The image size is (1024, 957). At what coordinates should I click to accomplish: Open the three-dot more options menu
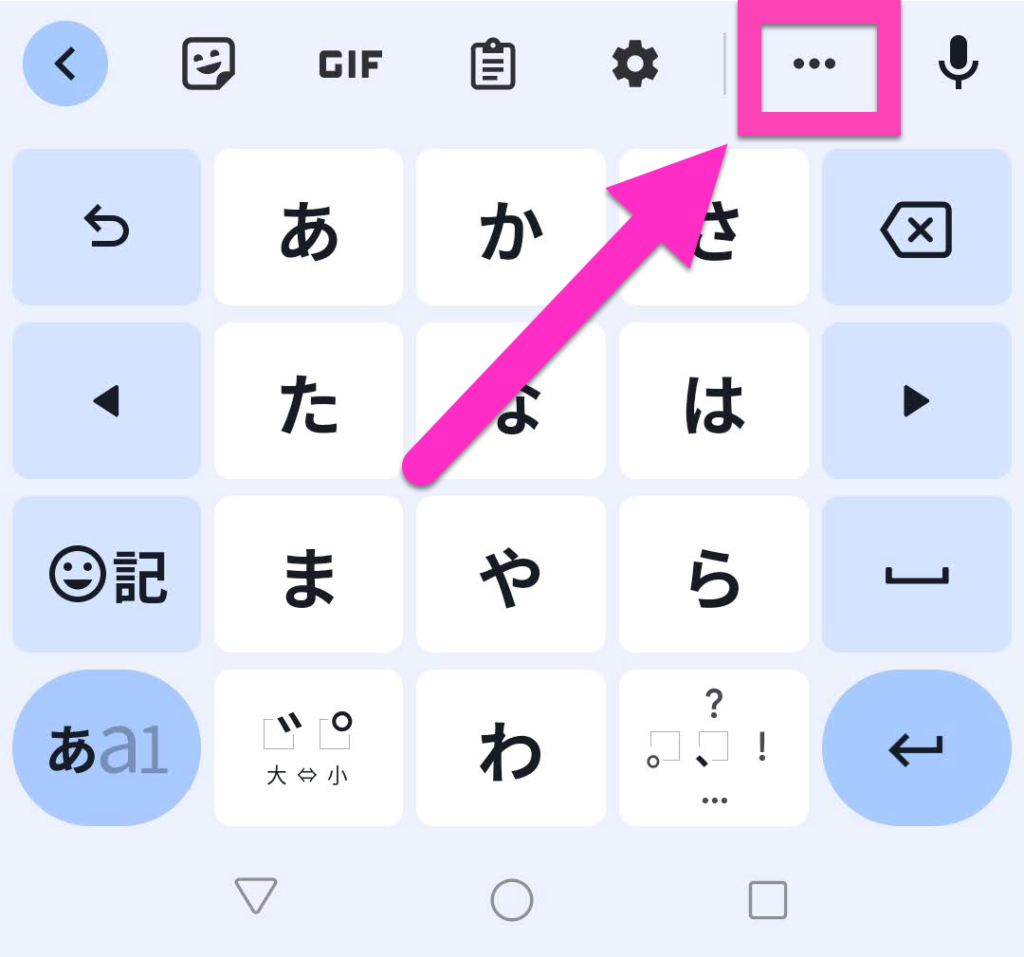[814, 65]
